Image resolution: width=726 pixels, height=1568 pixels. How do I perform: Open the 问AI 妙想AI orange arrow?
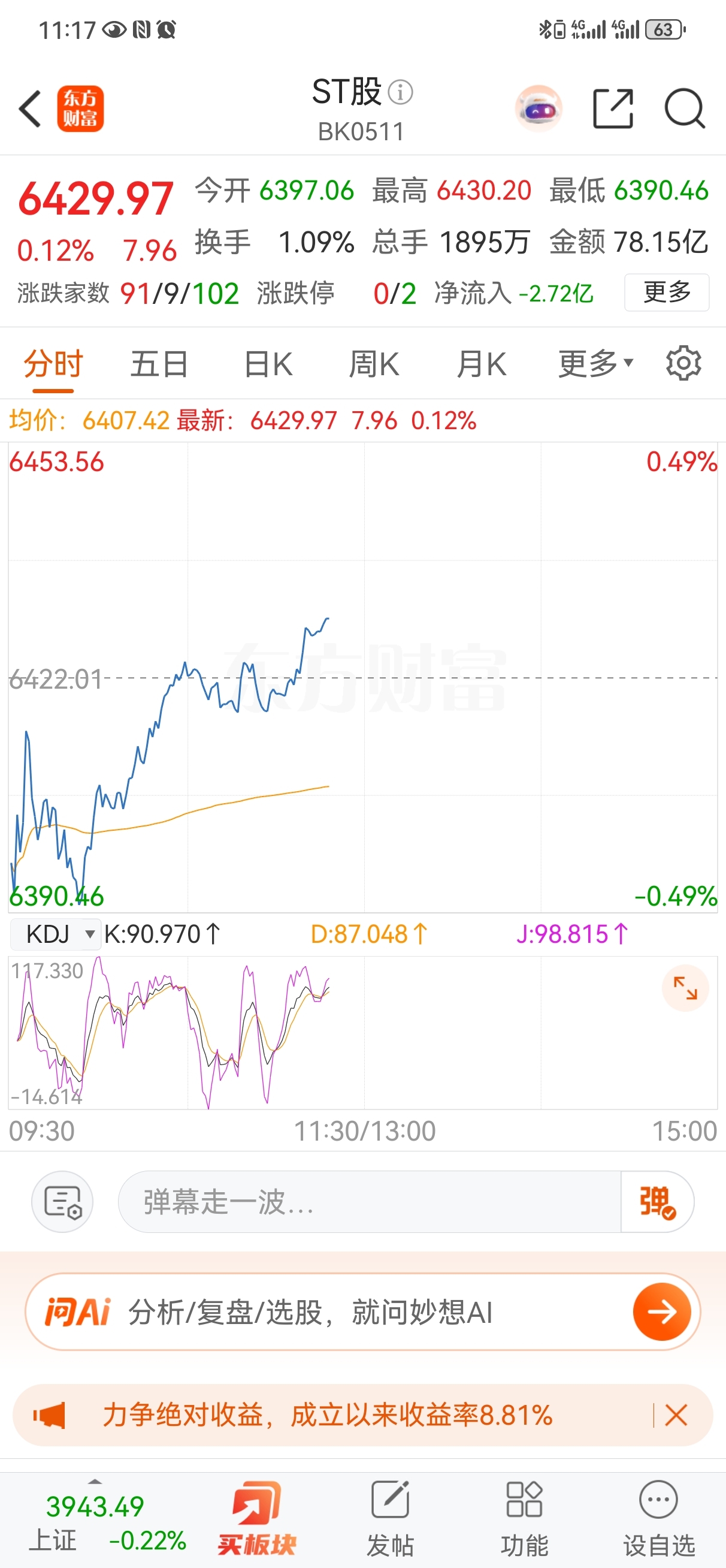661,1311
